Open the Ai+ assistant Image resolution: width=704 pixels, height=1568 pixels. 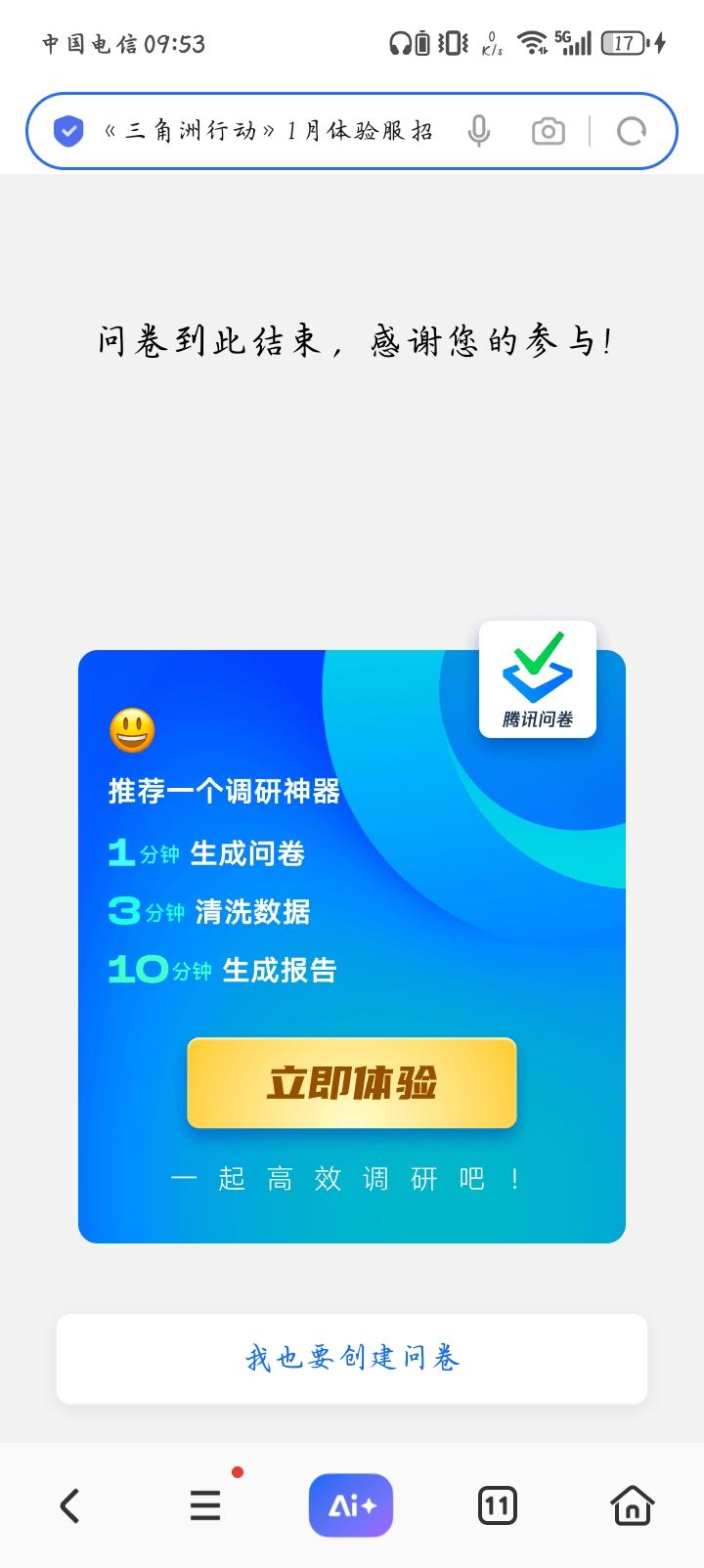point(351,1505)
